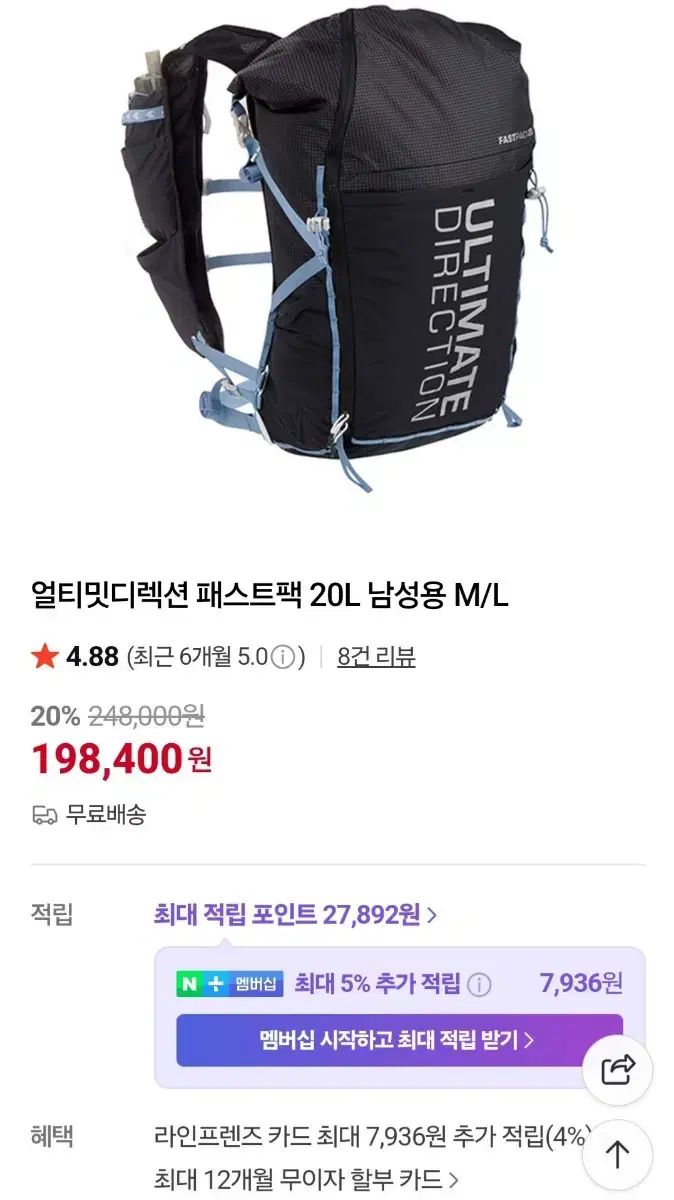Share this product

click(618, 1071)
